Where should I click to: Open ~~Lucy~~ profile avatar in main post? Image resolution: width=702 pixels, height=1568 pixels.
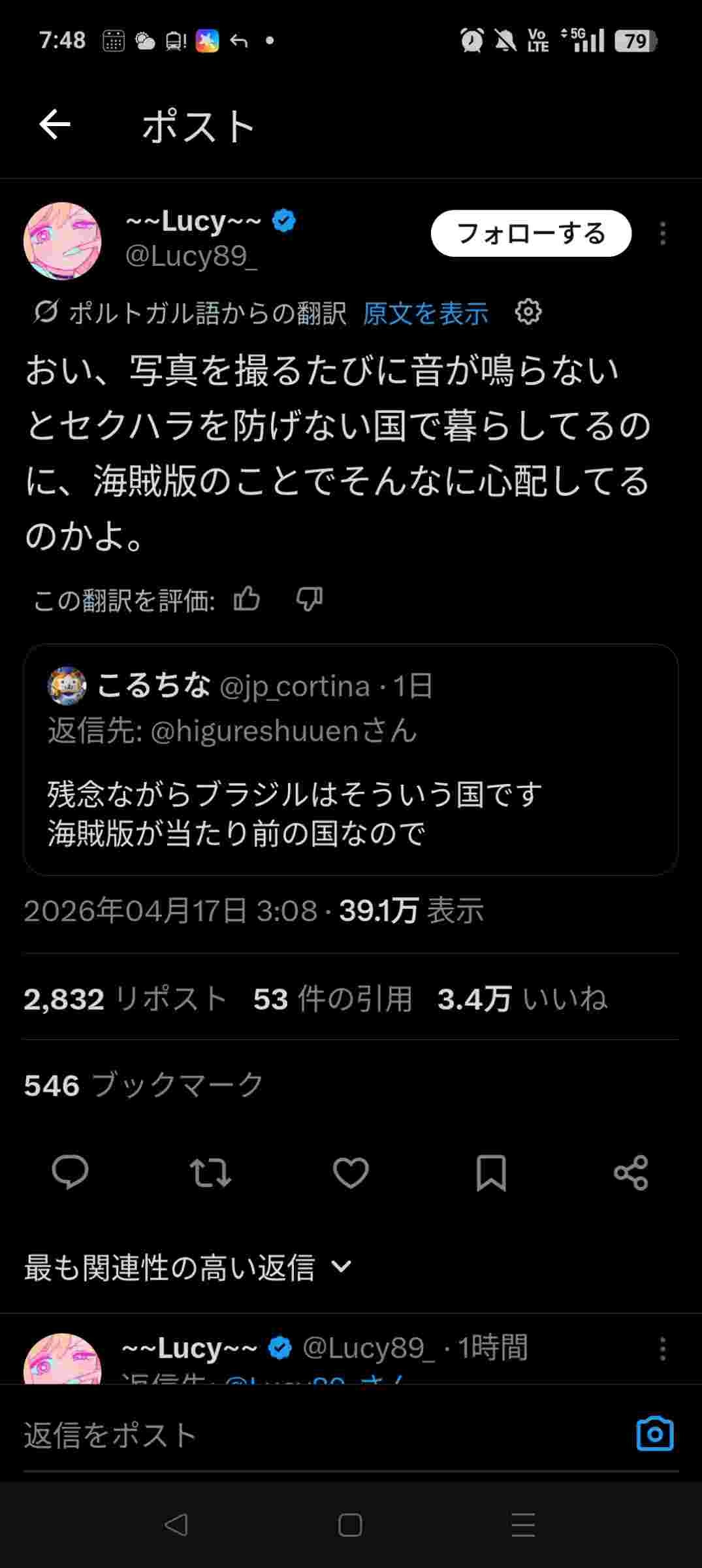coord(63,241)
